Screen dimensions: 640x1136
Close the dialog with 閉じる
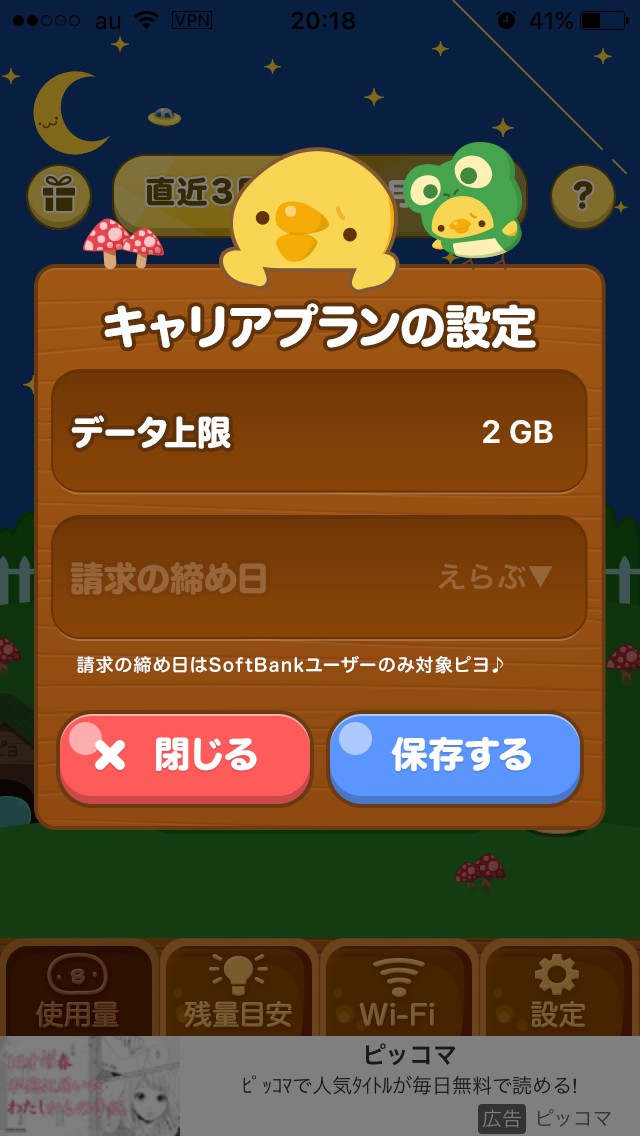click(x=185, y=757)
